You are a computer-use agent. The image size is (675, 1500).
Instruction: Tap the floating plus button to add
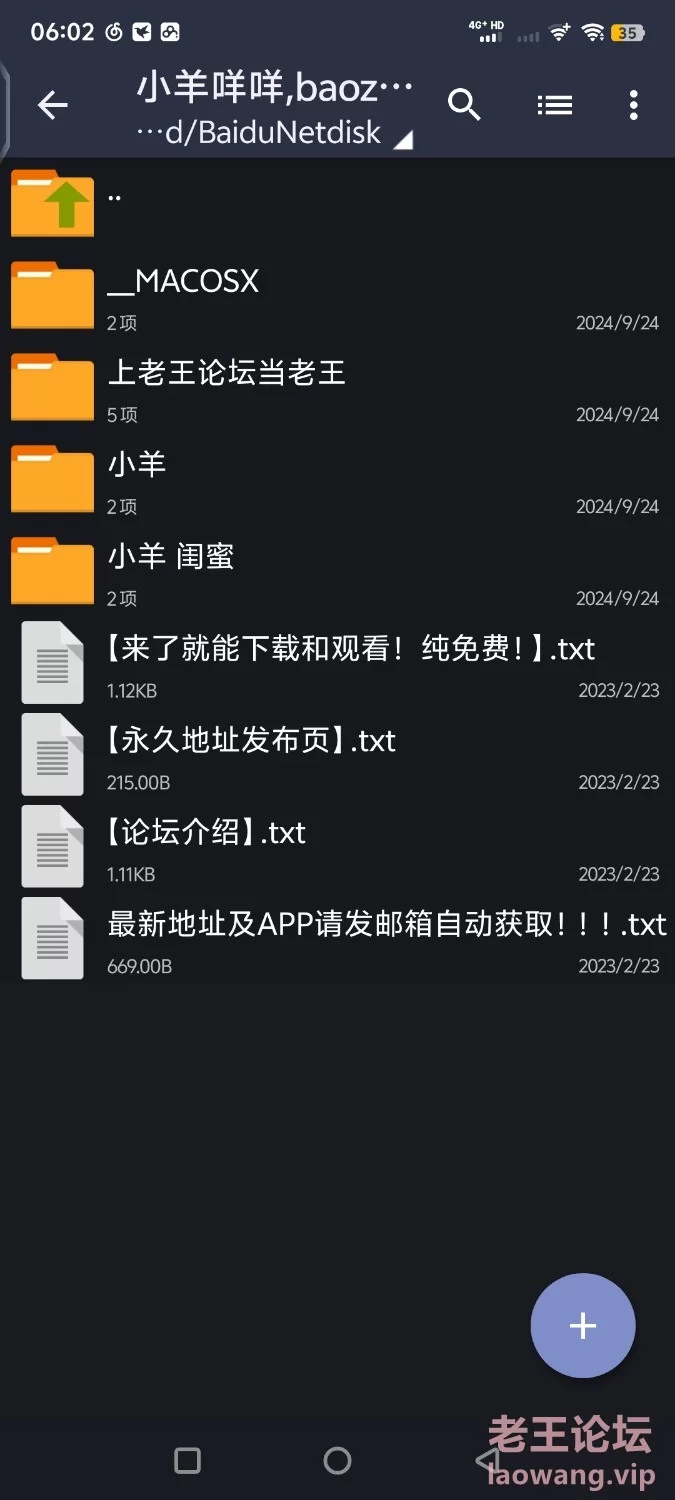(x=583, y=1326)
